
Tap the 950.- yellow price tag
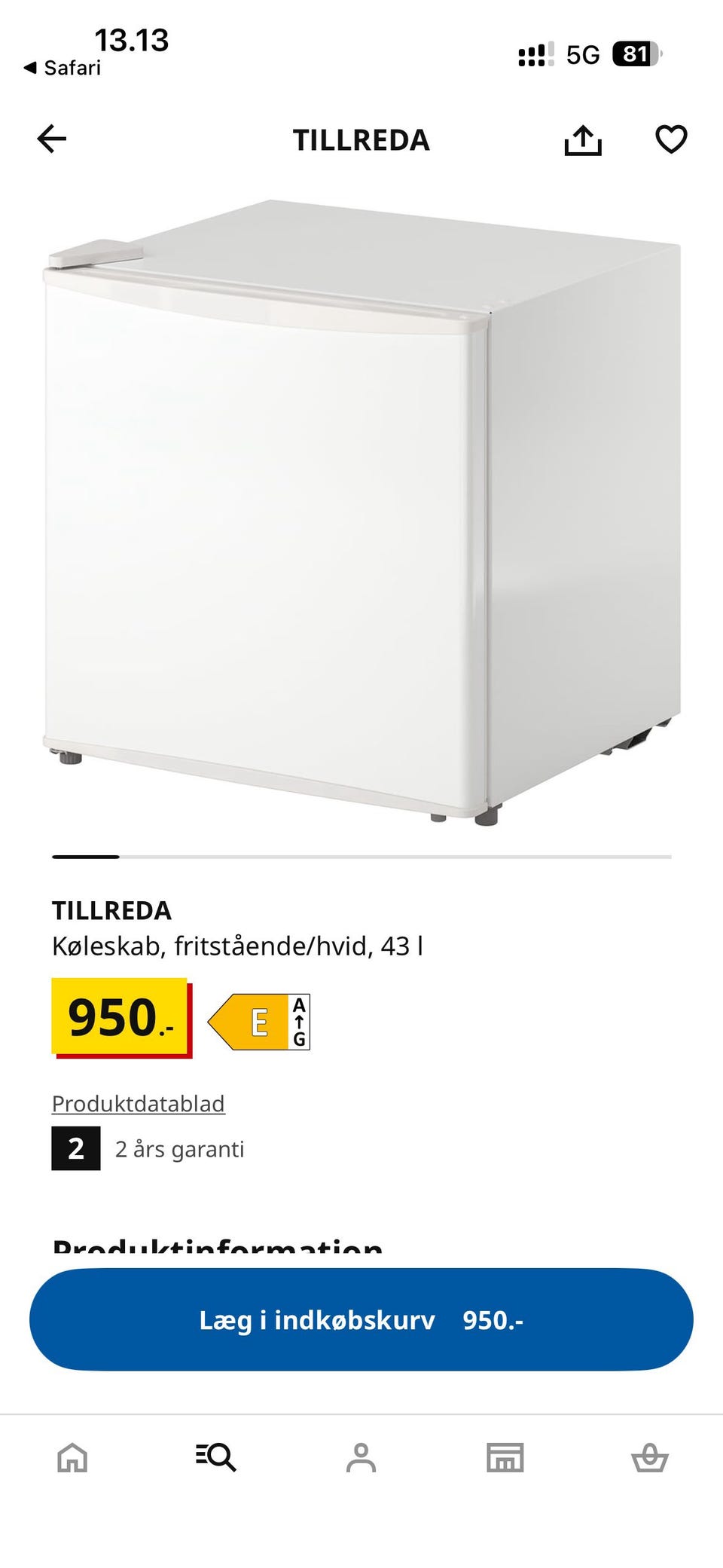tap(120, 1021)
